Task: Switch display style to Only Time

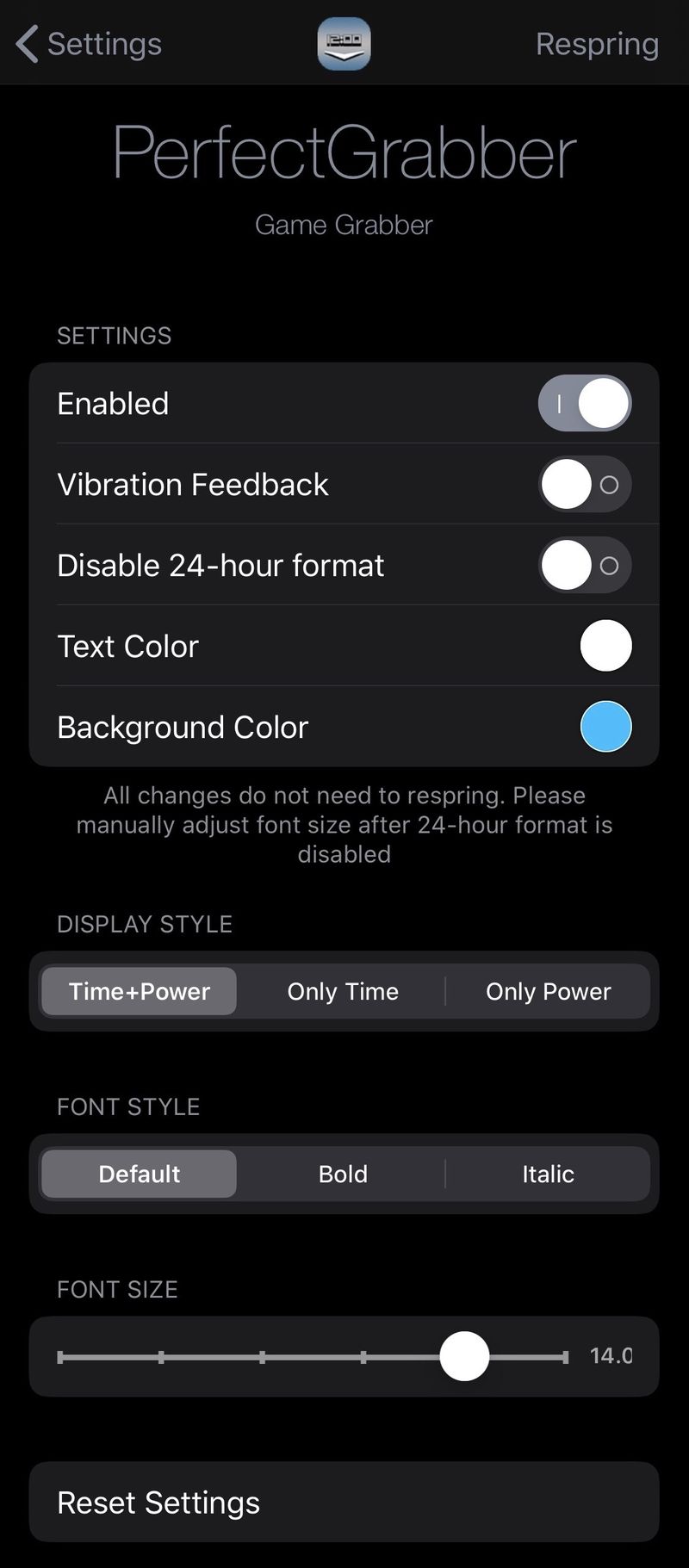Action: click(343, 991)
